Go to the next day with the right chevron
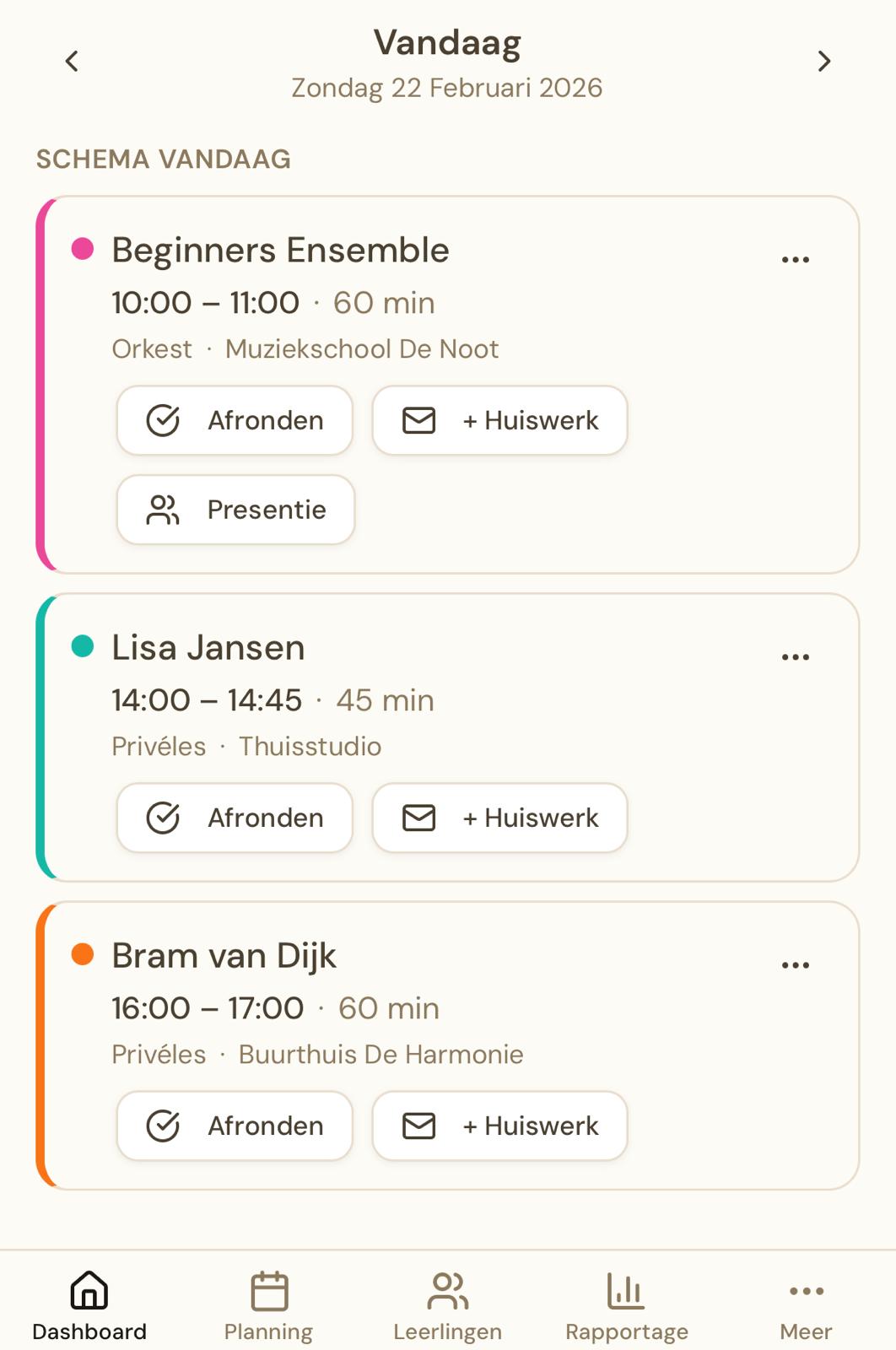Image resolution: width=896 pixels, height=1350 pixels. point(824,60)
